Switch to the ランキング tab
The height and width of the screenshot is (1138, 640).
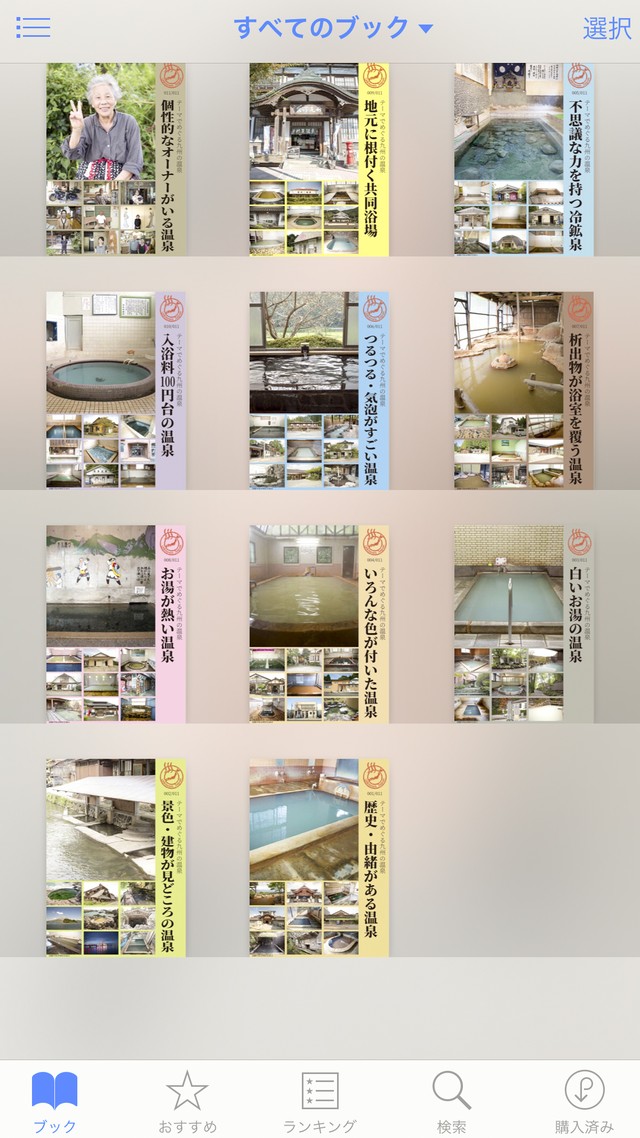[320, 1100]
